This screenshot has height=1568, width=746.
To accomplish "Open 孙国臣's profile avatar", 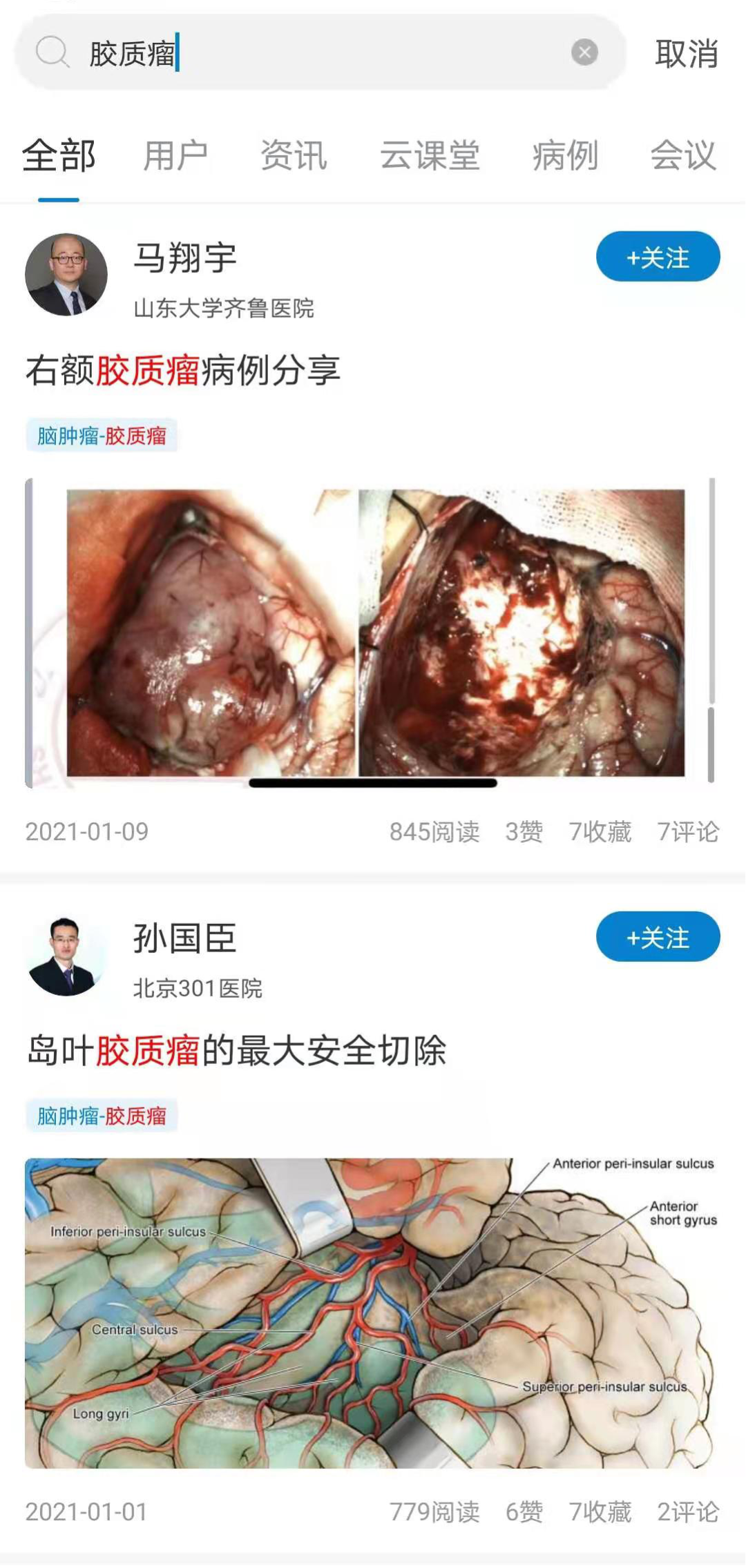I will [x=66, y=956].
